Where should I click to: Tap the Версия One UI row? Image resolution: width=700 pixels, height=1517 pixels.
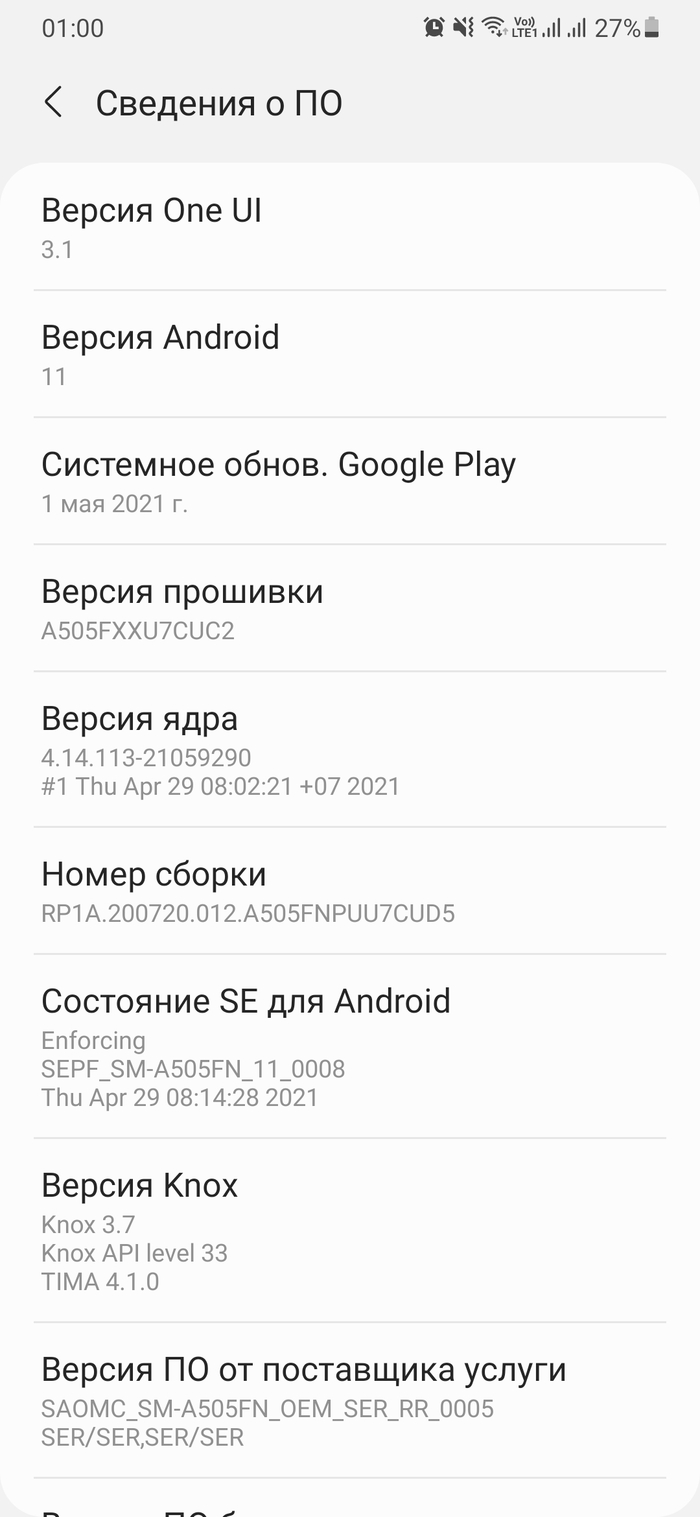[x=350, y=227]
